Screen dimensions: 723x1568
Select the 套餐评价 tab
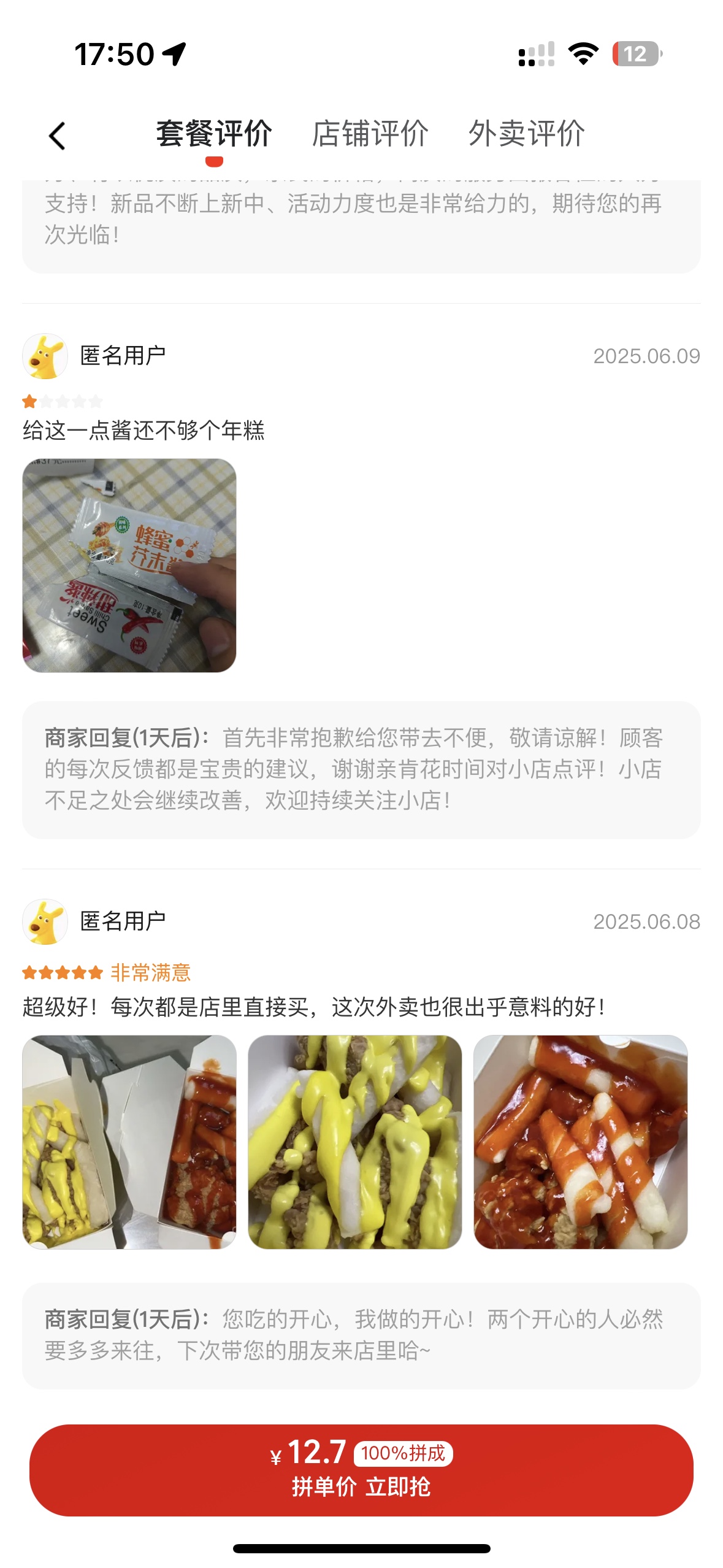pyautogui.click(x=213, y=134)
